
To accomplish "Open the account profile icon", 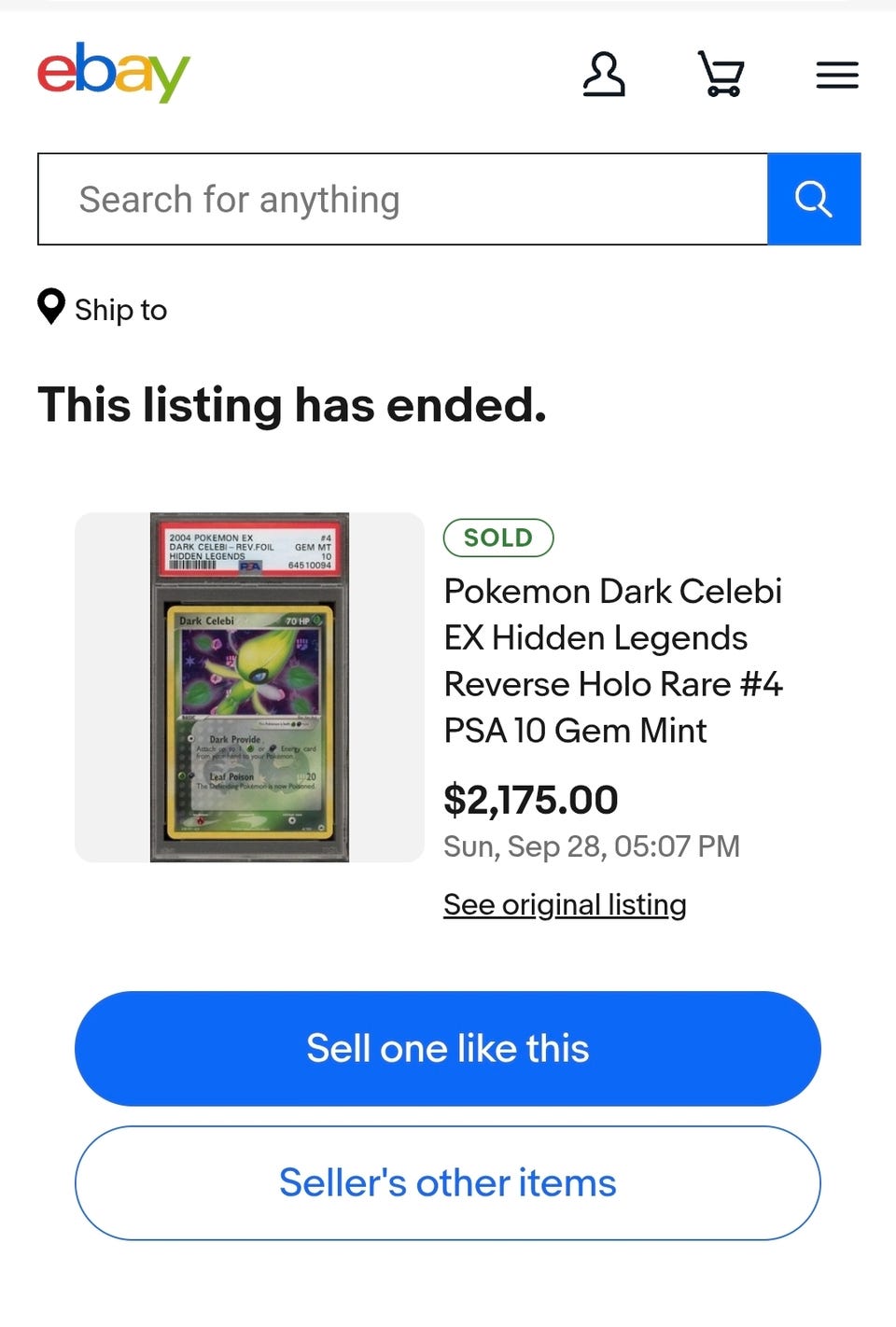I will click(604, 75).
